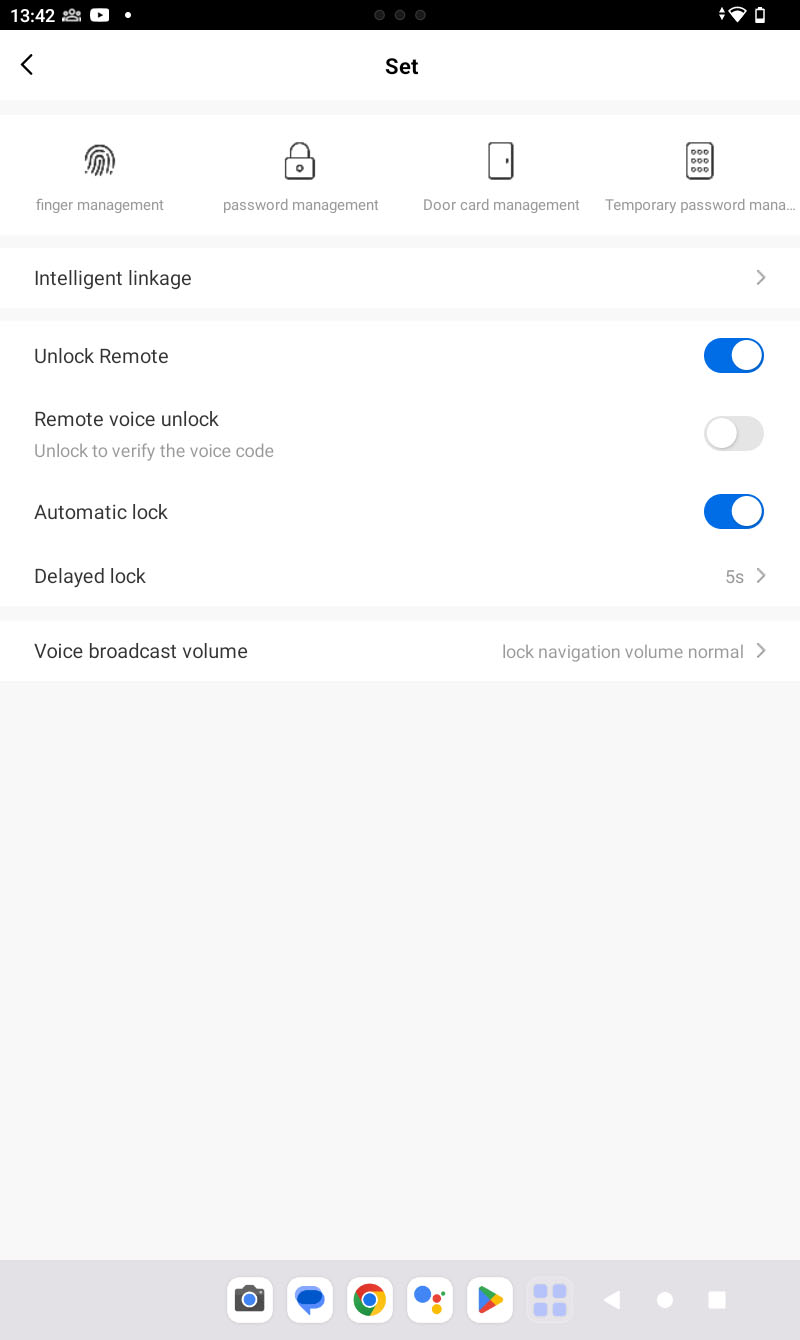Open finger management

coord(100,177)
